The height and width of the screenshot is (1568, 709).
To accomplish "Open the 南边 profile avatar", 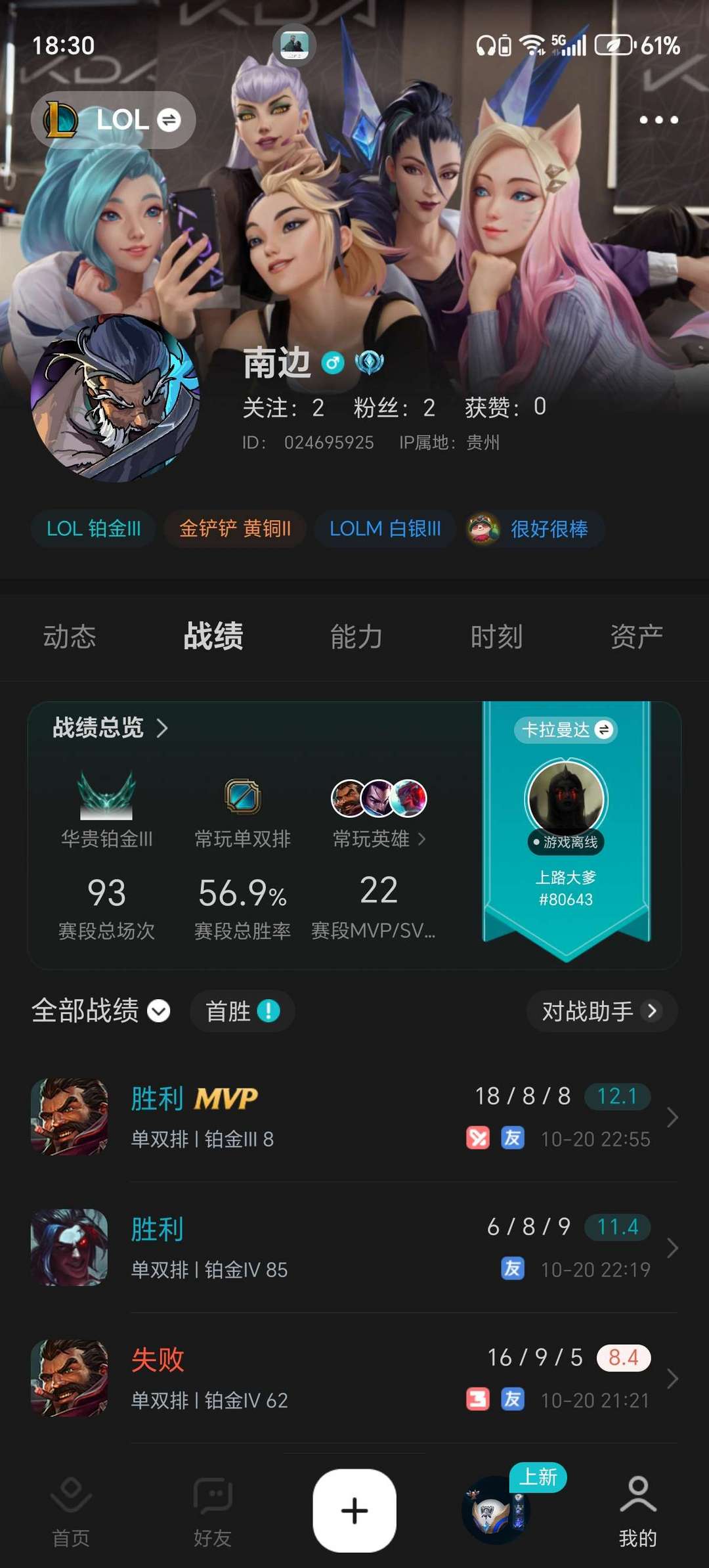I will (116, 398).
